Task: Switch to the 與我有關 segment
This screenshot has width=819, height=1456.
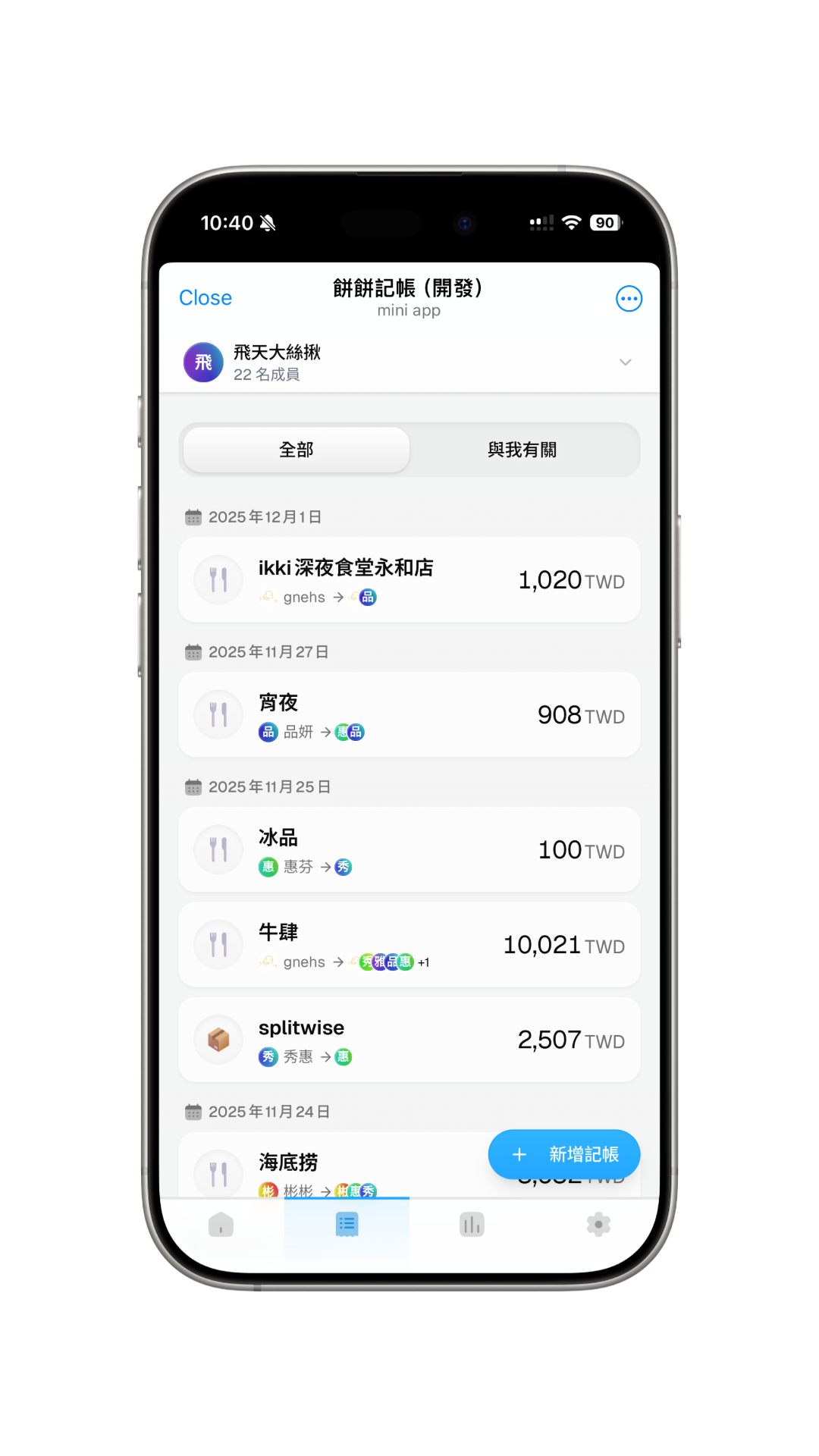Action: (x=522, y=450)
